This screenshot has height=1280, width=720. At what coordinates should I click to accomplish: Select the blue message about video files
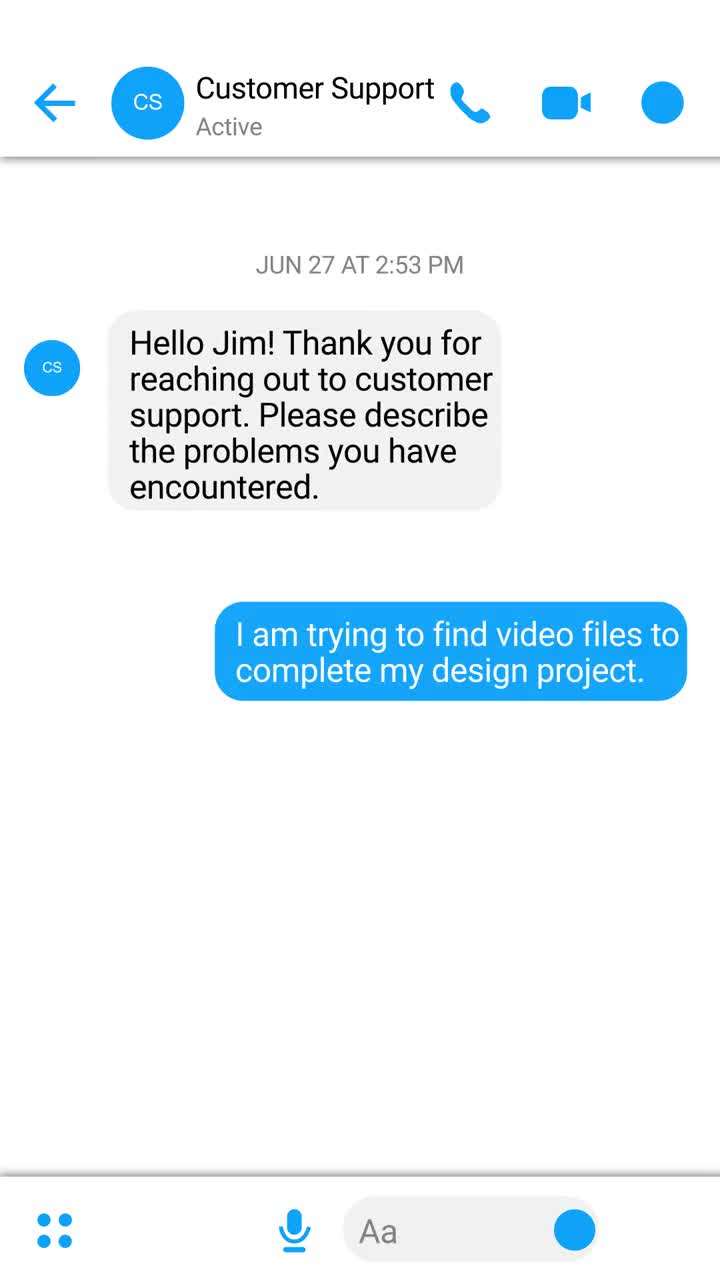[450, 652]
